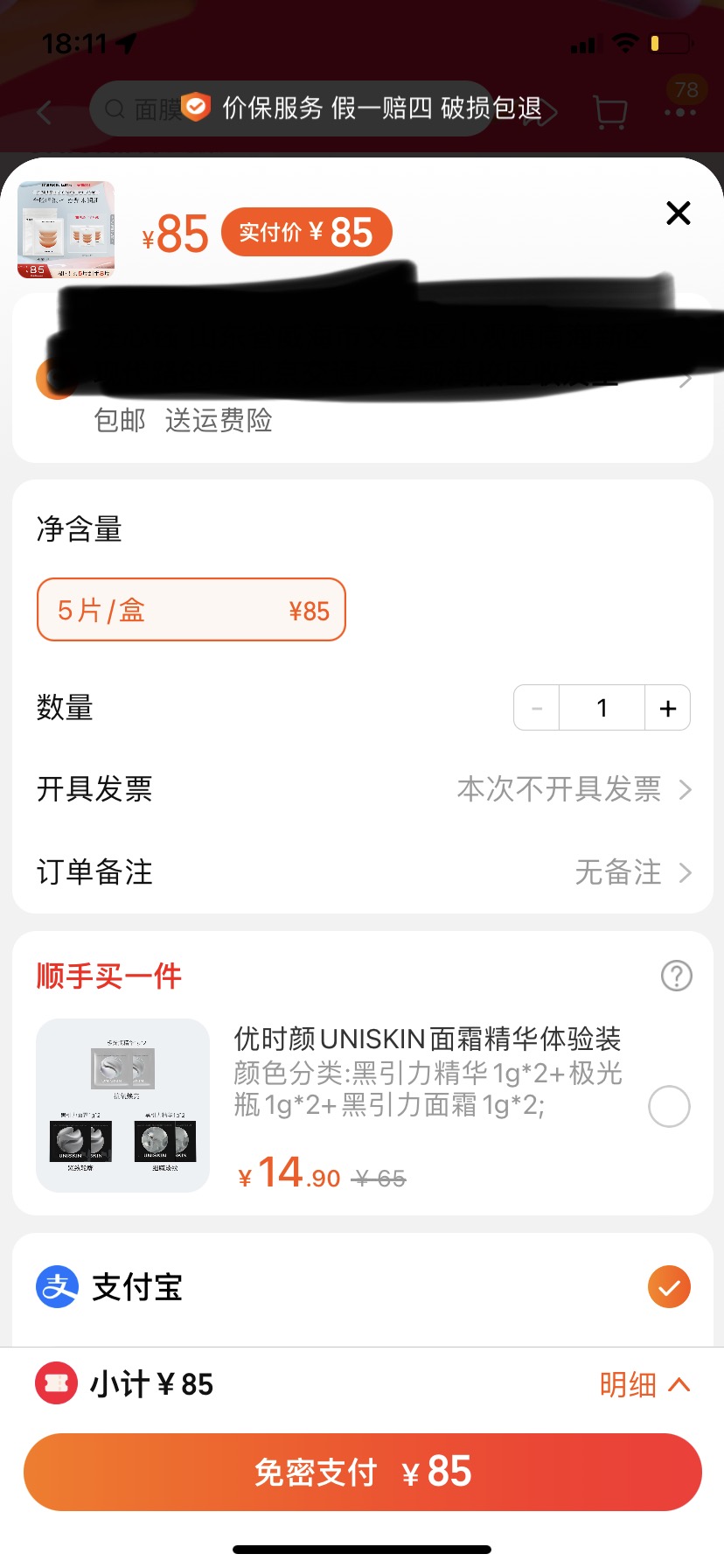Open the 订单备注 order note row
Screen dimensions: 724x1568
click(363, 872)
